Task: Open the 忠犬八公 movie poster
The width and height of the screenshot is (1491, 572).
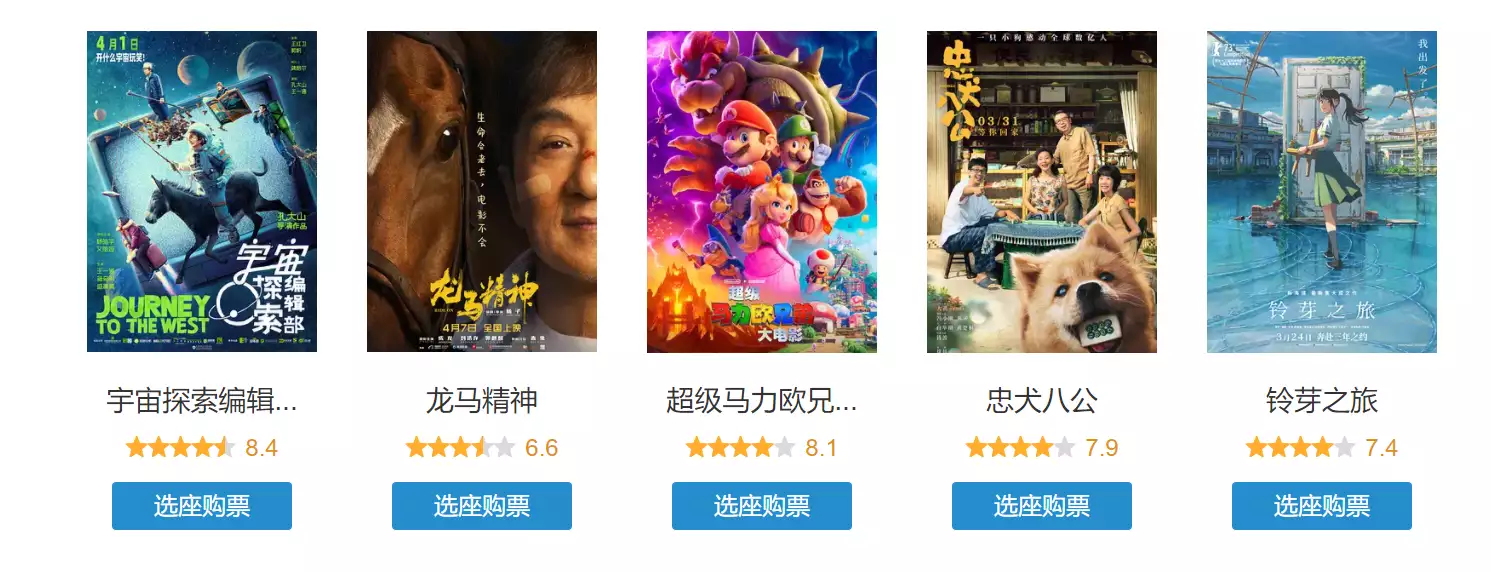Action: [x=1042, y=191]
